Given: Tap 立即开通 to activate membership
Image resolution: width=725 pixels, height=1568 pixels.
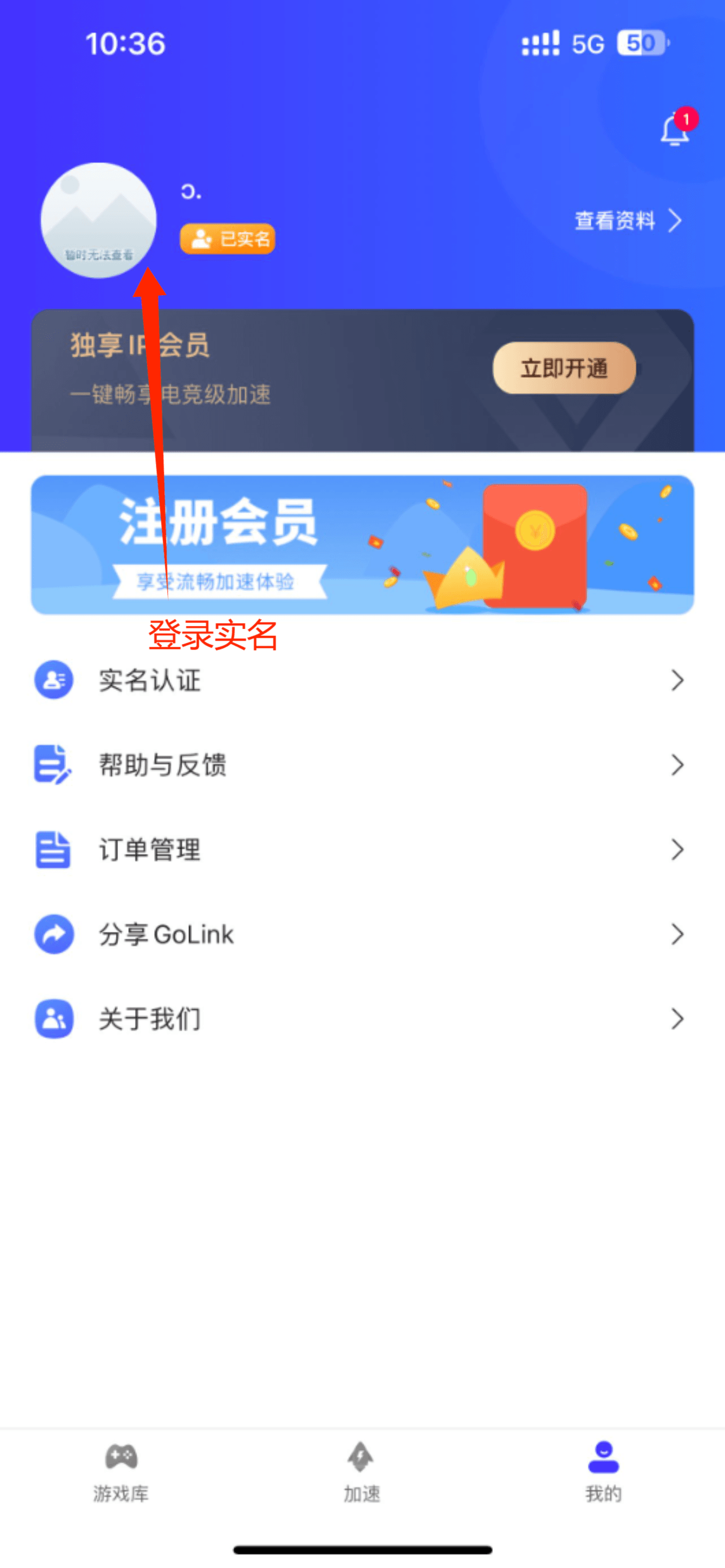Looking at the screenshot, I should [564, 367].
